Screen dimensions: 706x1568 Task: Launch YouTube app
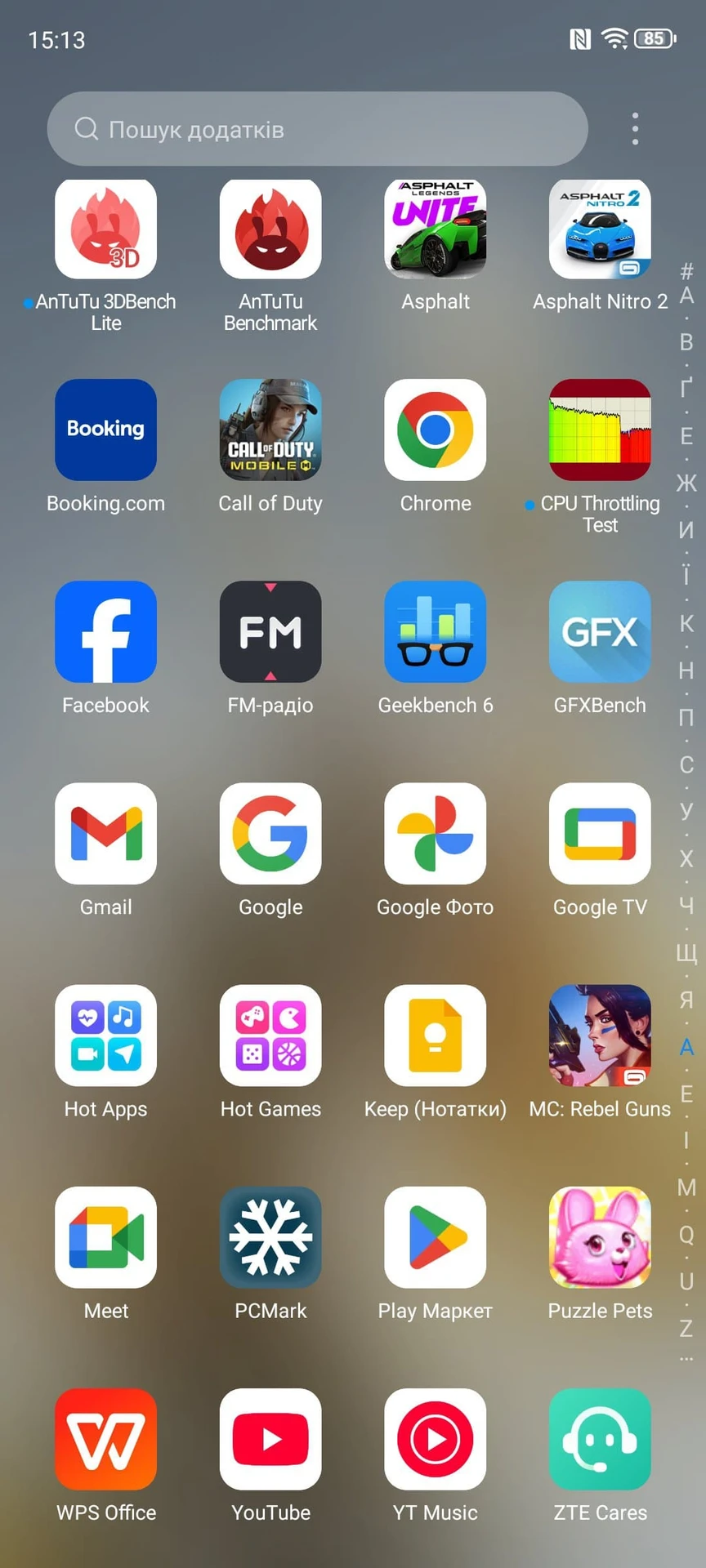[270, 1439]
